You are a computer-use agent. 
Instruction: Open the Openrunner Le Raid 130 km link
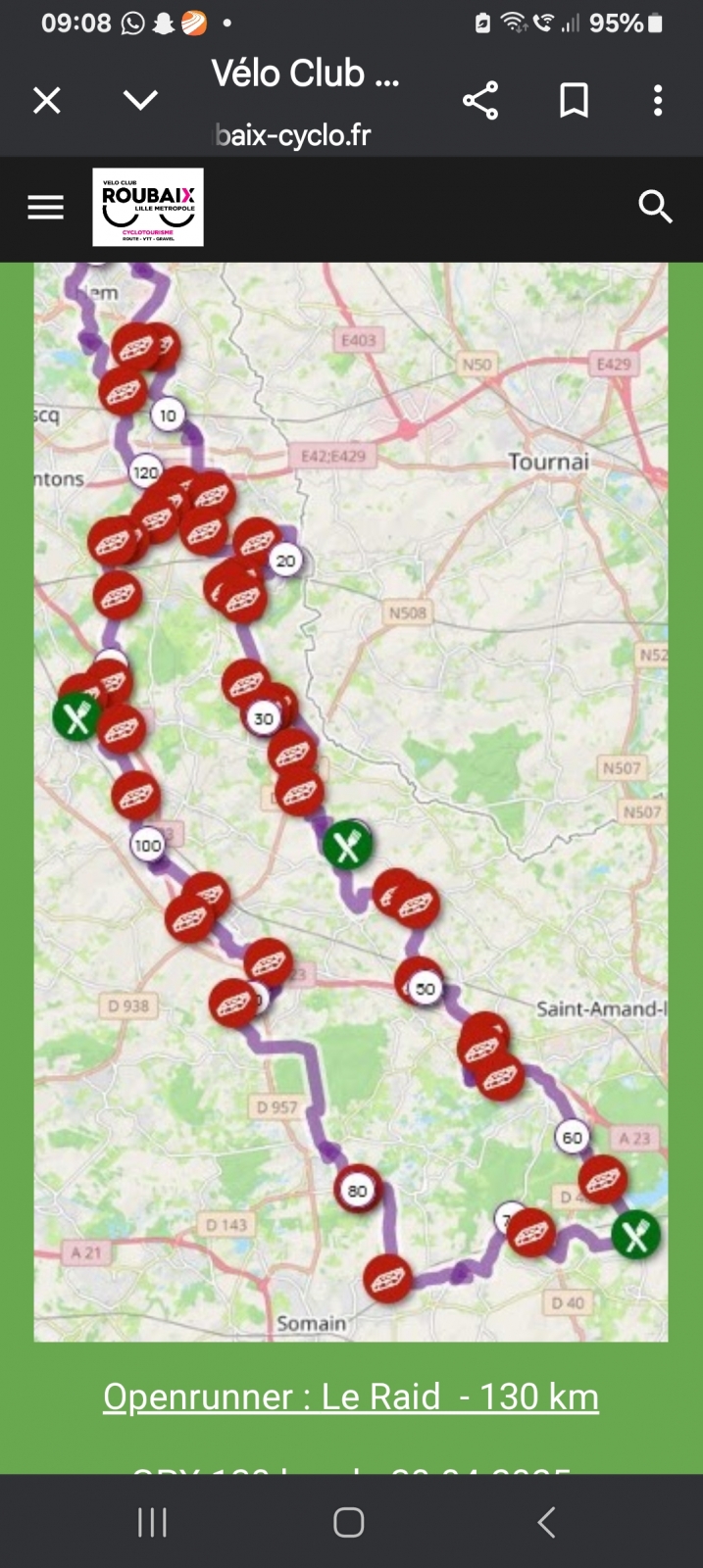click(x=351, y=1396)
